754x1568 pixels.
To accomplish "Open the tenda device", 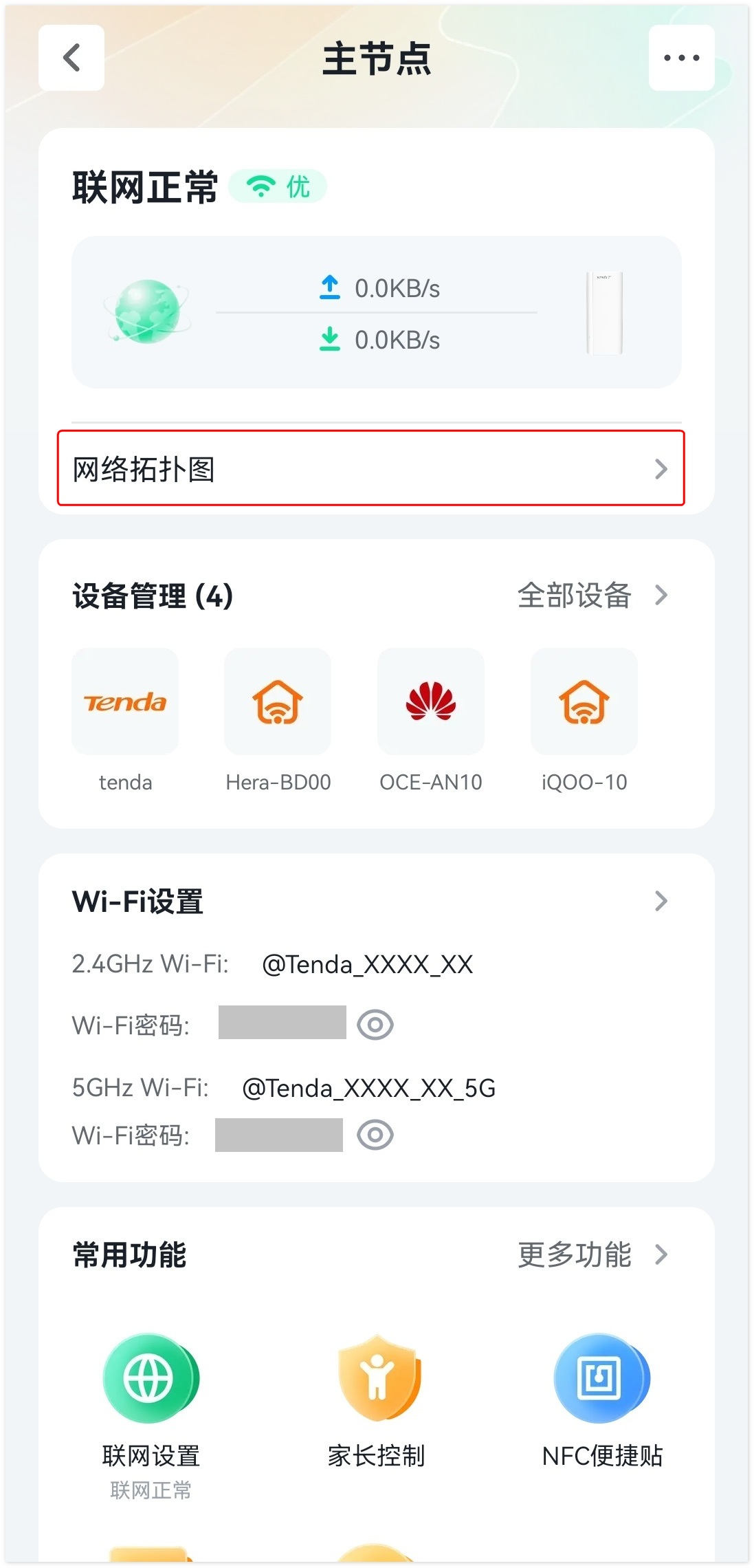I will click(x=125, y=702).
